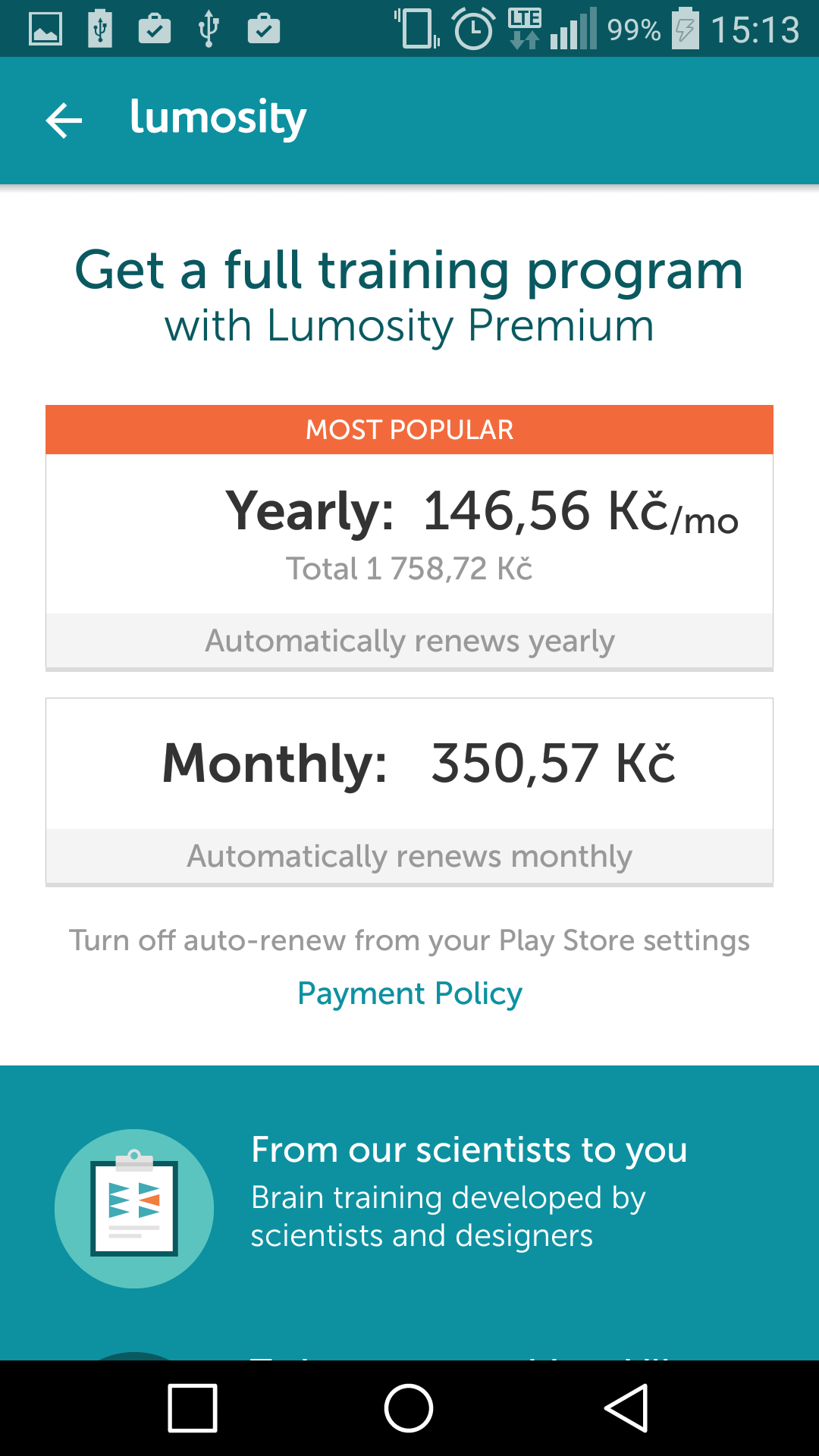Viewport: 819px width, 1456px height.
Task: Go back using the app bar arrow
Action: pyautogui.click(x=64, y=121)
